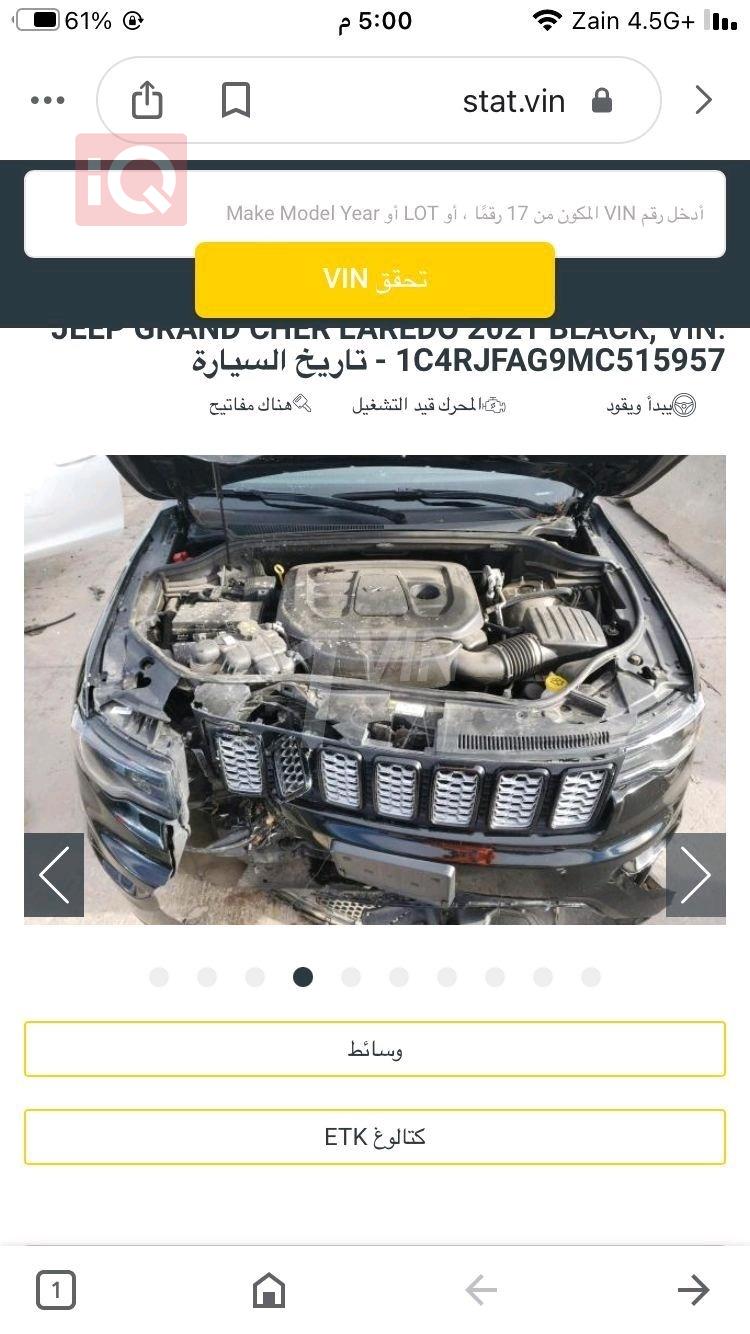This screenshot has width=750, height=1334.
Task: Open the وسائط button
Action: pos(375,1049)
